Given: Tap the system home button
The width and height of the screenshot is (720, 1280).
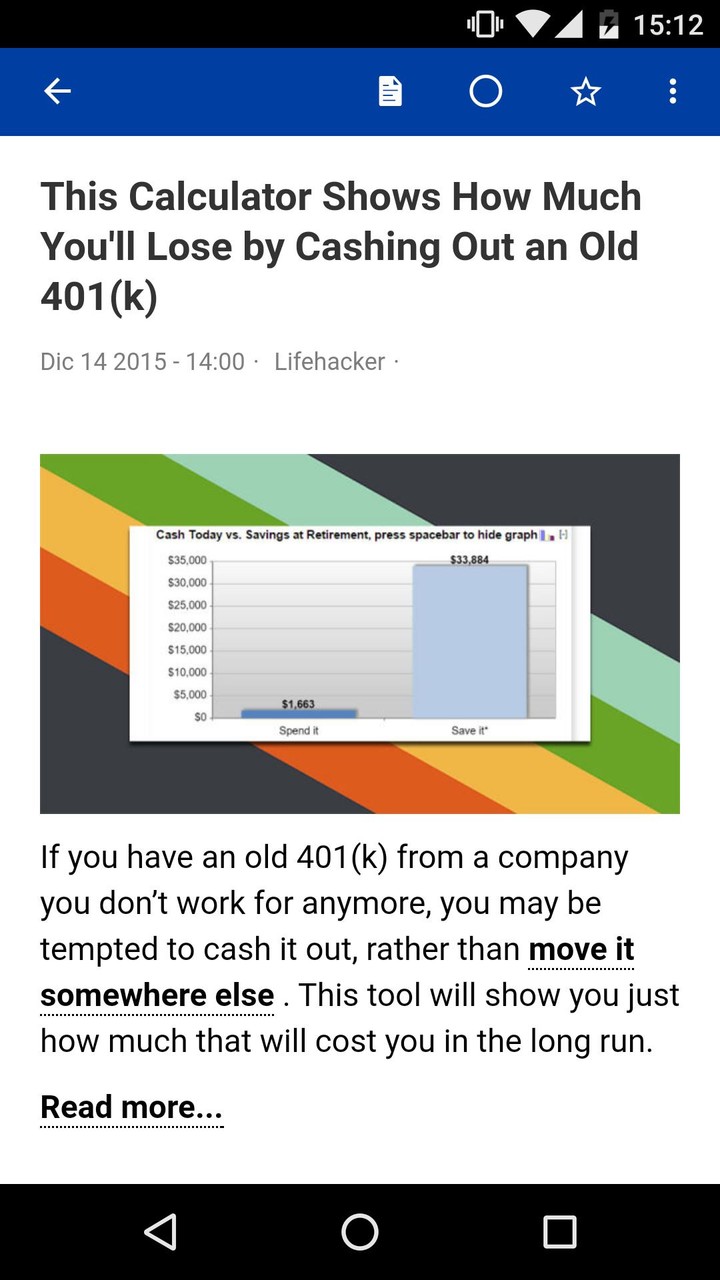Looking at the screenshot, I should [360, 1232].
